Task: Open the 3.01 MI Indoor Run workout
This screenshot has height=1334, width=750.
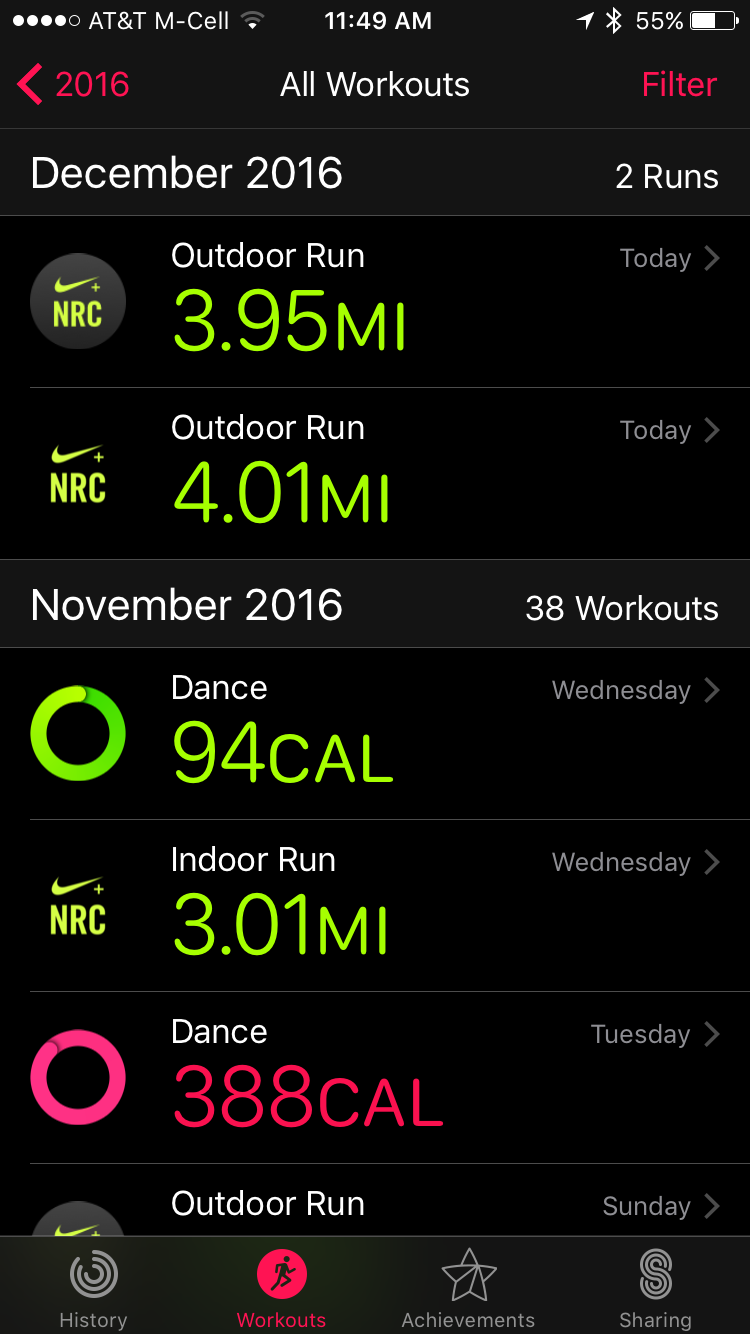Action: point(375,906)
